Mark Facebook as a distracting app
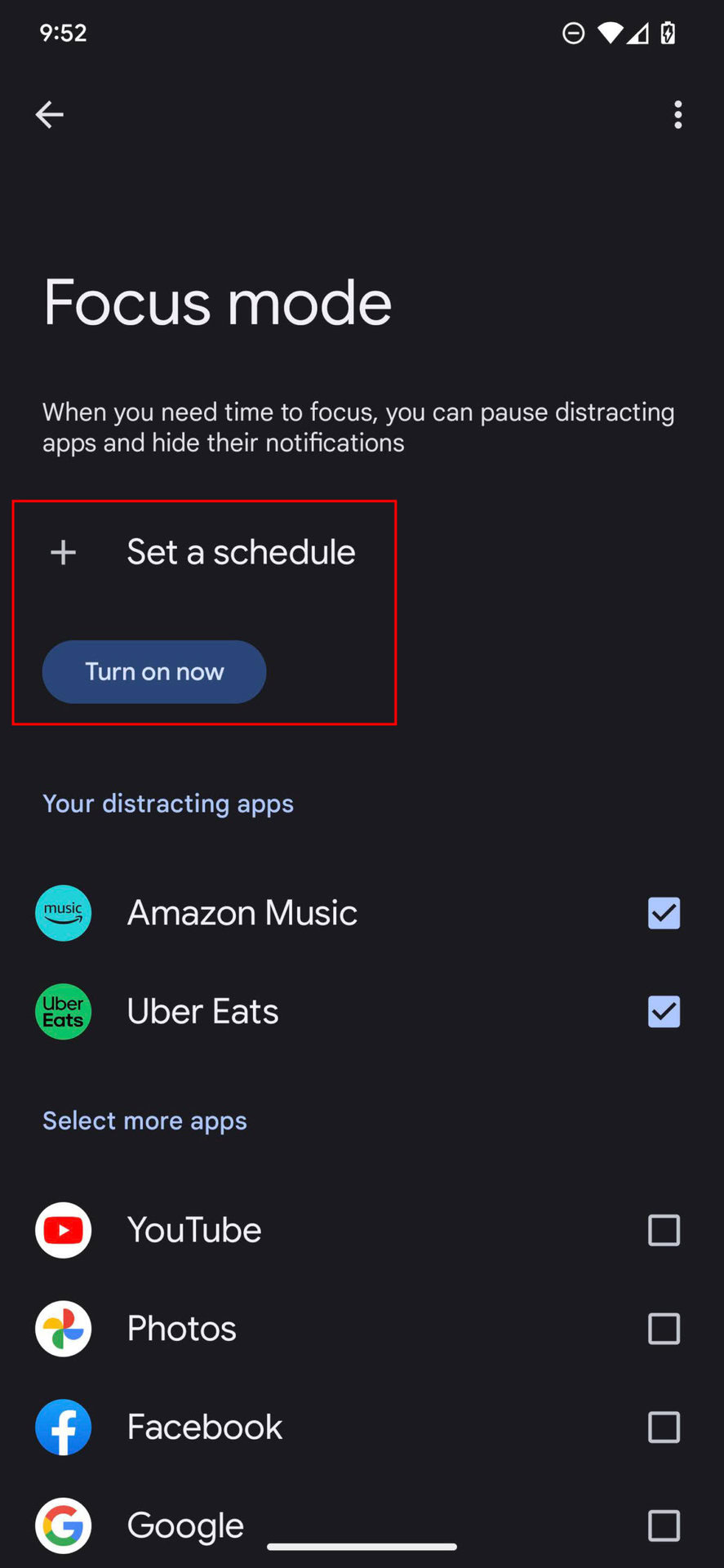Viewport: 724px width, 1568px height. [x=664, y=1428]
